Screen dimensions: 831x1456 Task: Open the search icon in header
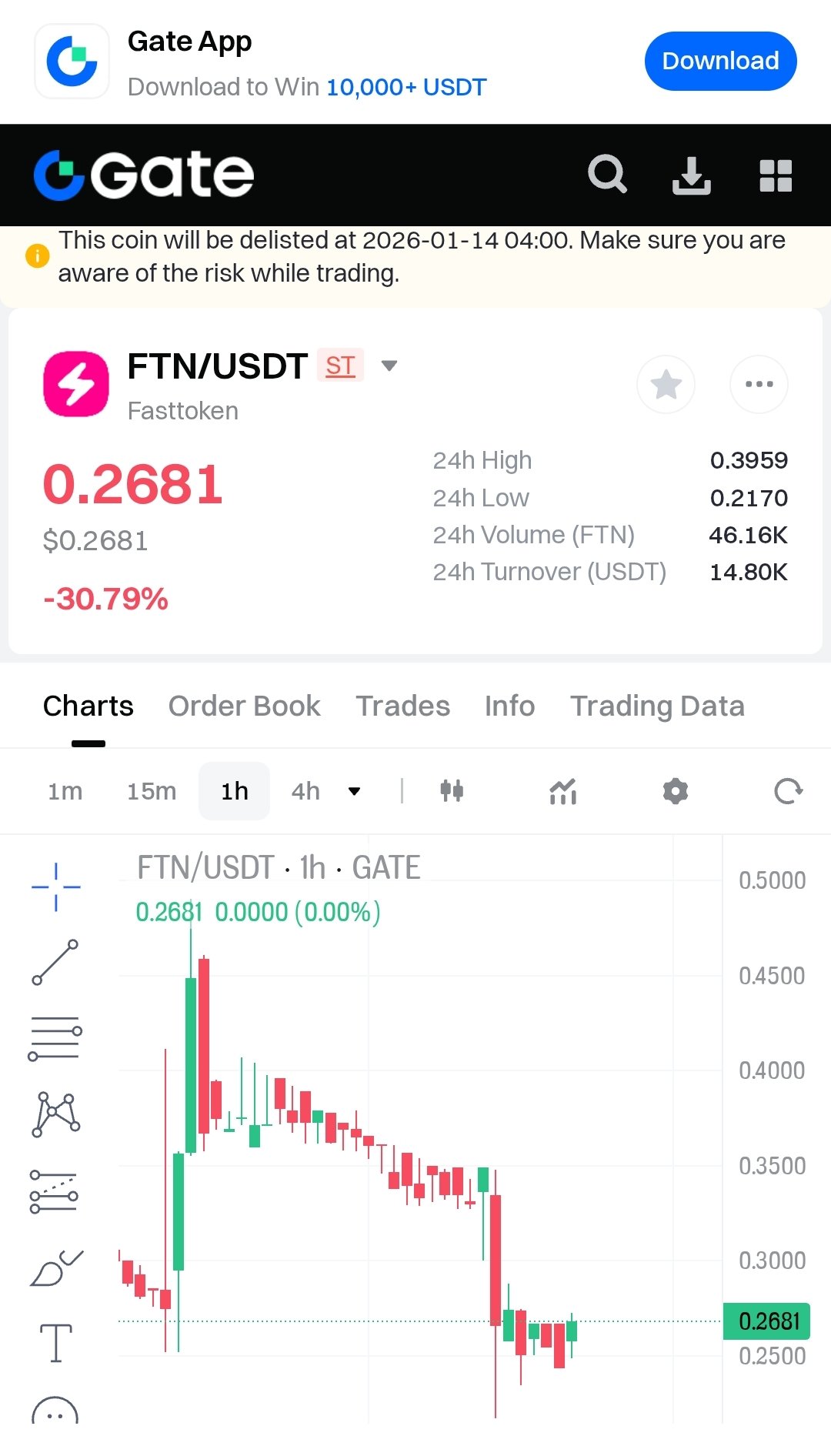click(x=607, y=174)
